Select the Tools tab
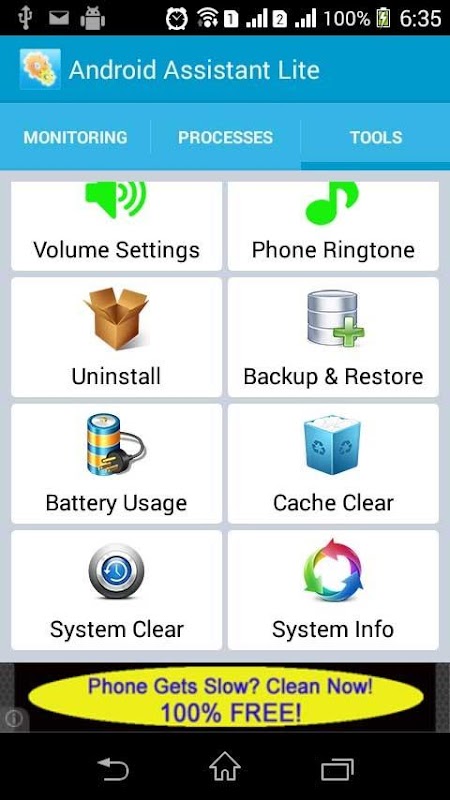This screenshot has width=450, height=800. 376,137
